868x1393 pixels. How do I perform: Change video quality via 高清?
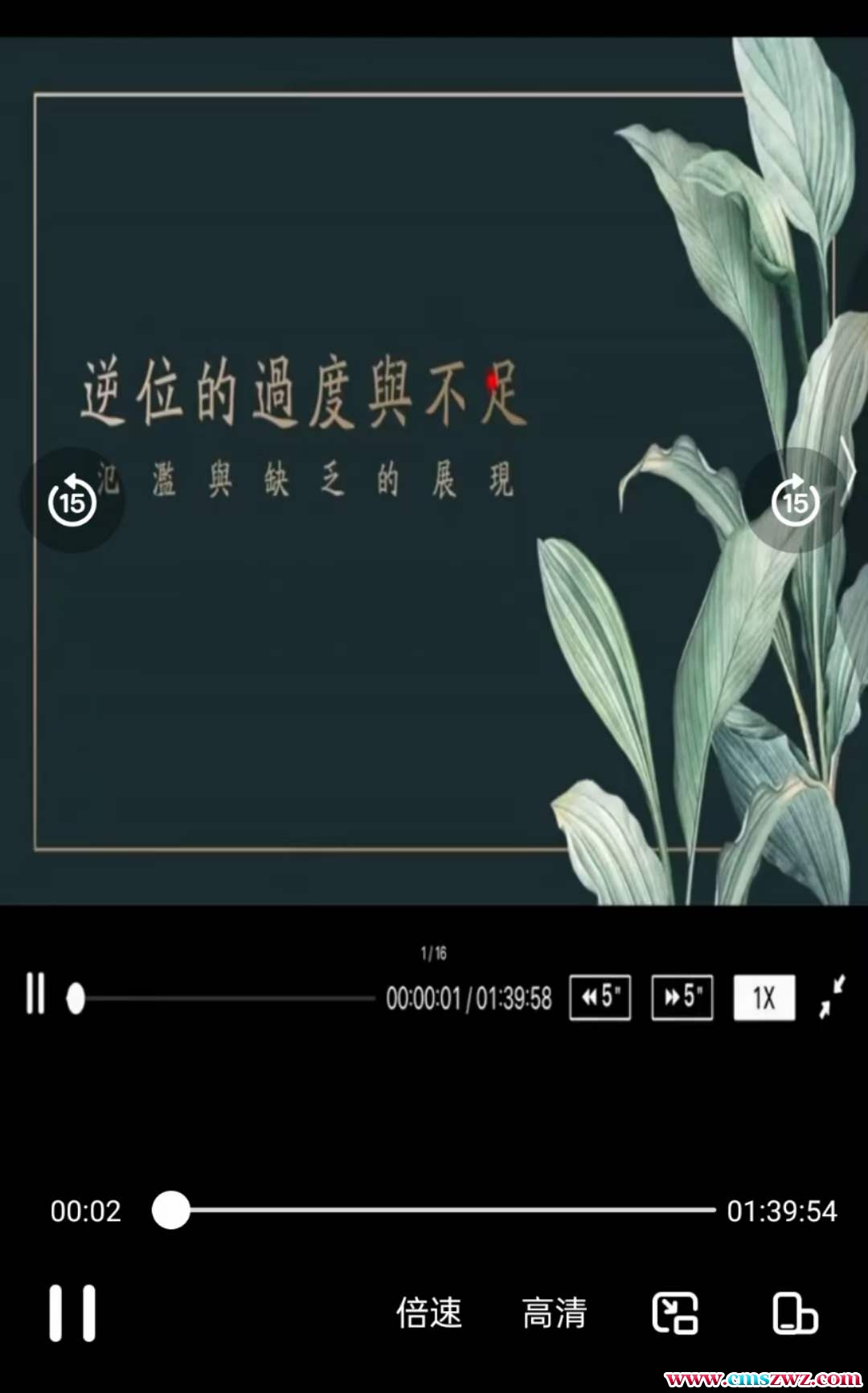pos(555,1313)
